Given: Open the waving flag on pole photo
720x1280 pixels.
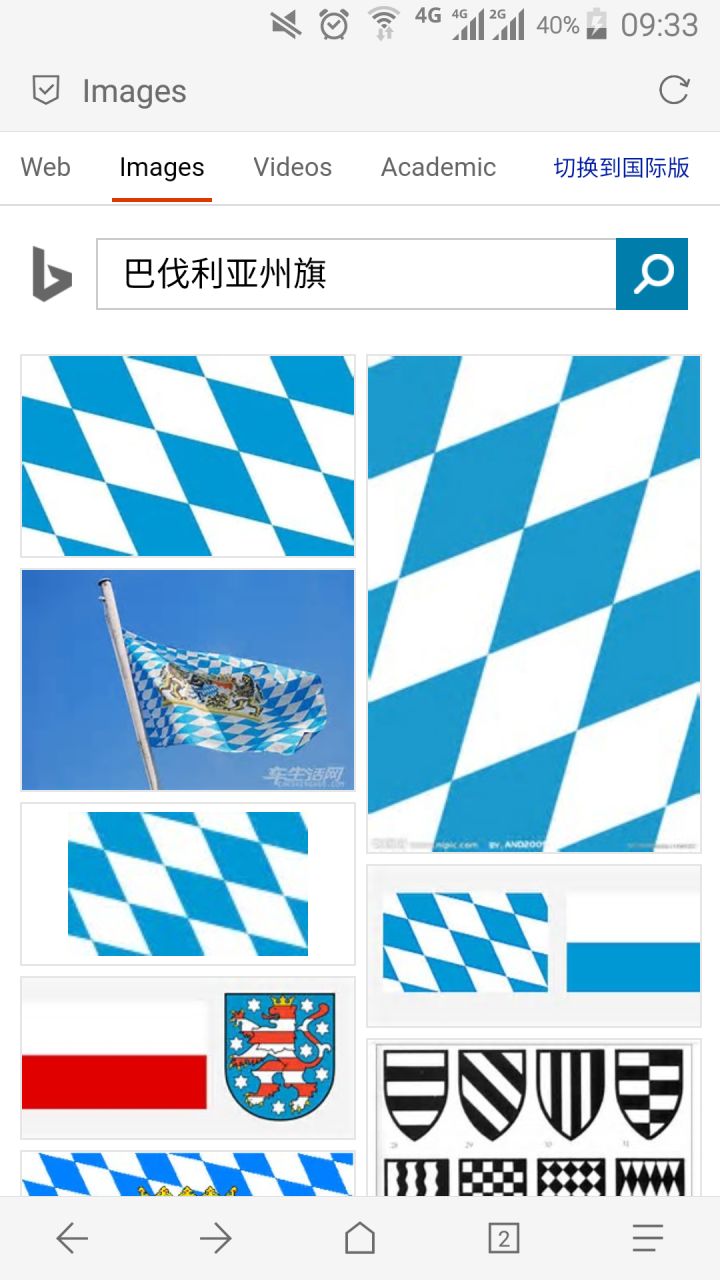Looking at the screenshot, I should [x=188, y=680].
